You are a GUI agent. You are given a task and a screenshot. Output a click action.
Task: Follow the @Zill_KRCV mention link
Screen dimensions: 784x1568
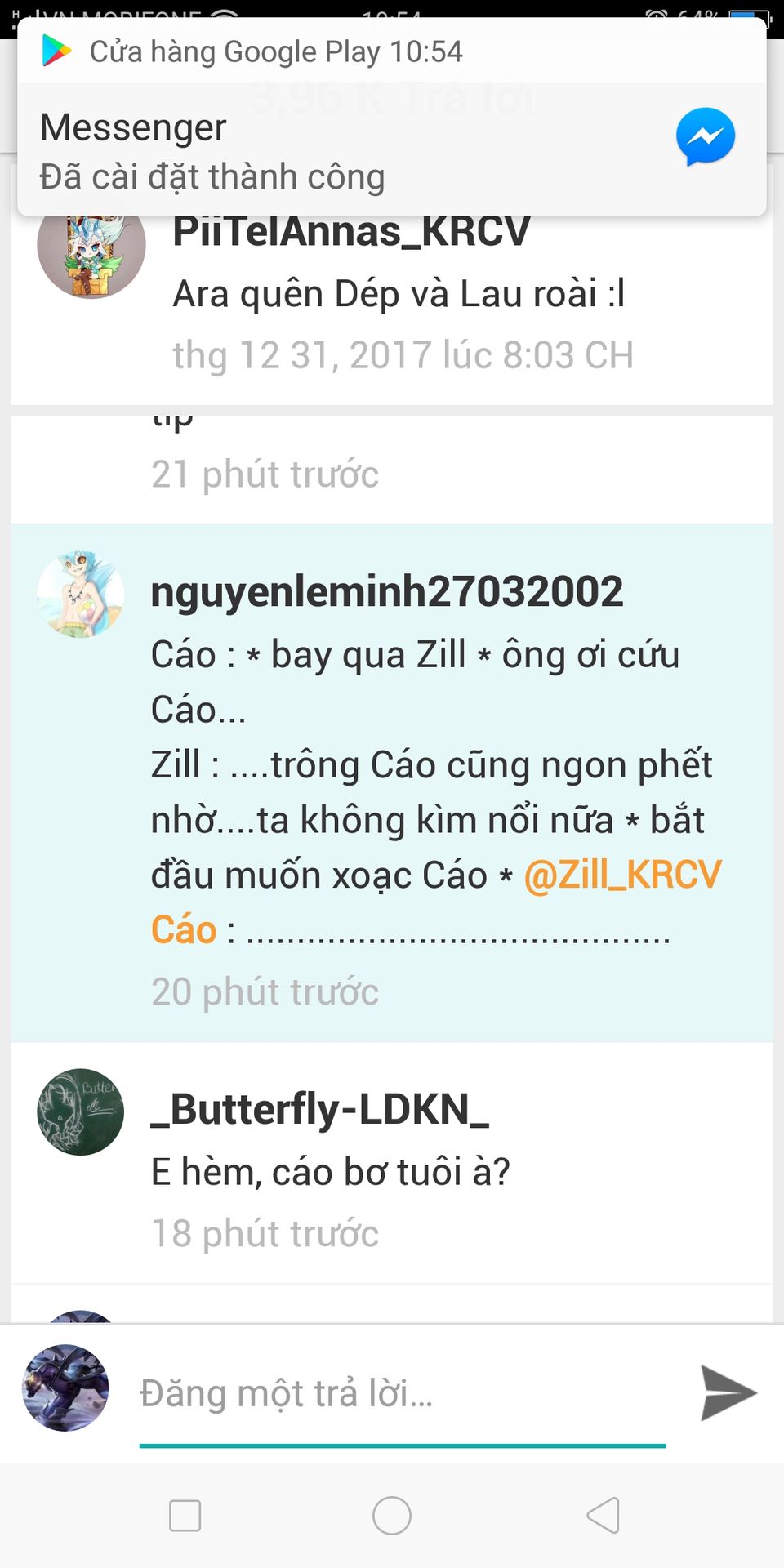tap(622, 875)
